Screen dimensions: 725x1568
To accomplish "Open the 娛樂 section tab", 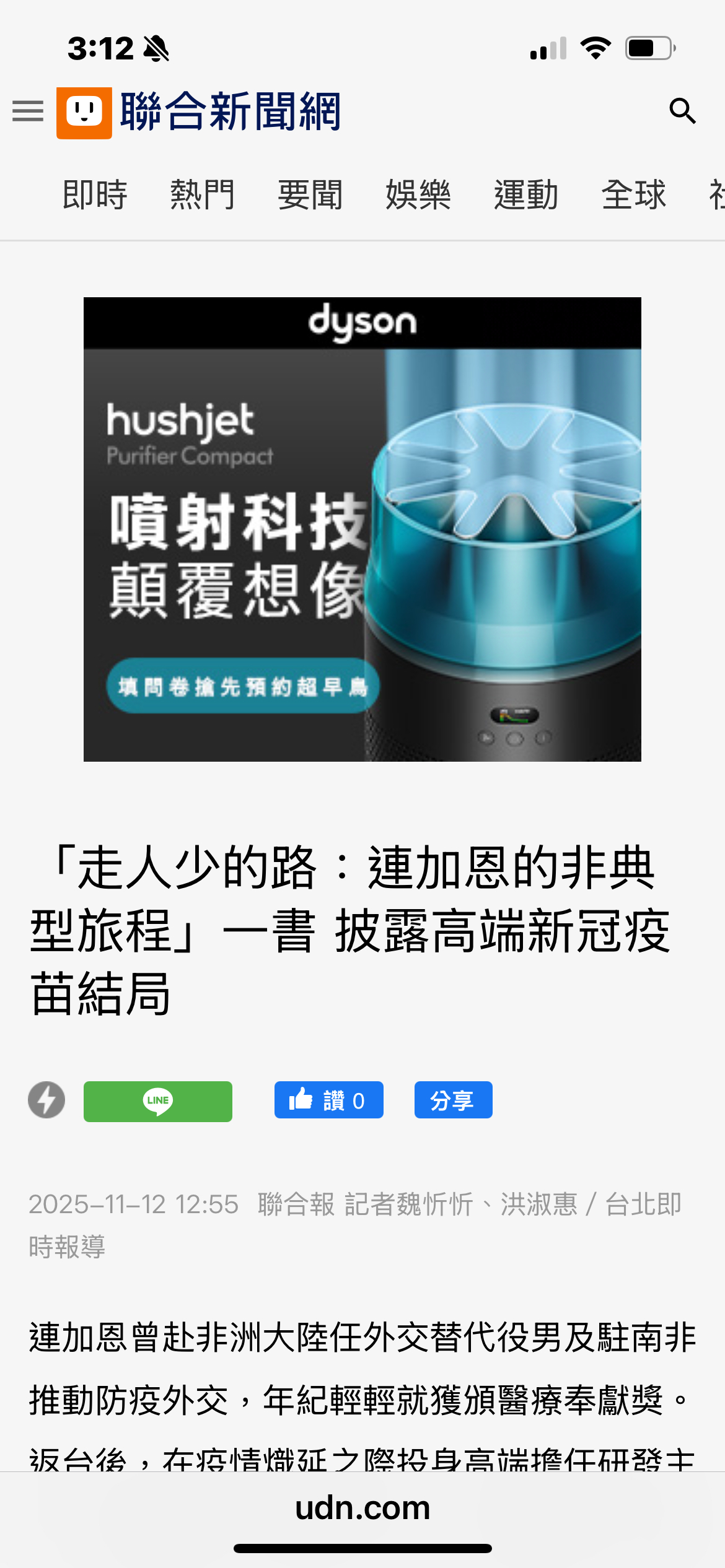I will coord(418,195).
